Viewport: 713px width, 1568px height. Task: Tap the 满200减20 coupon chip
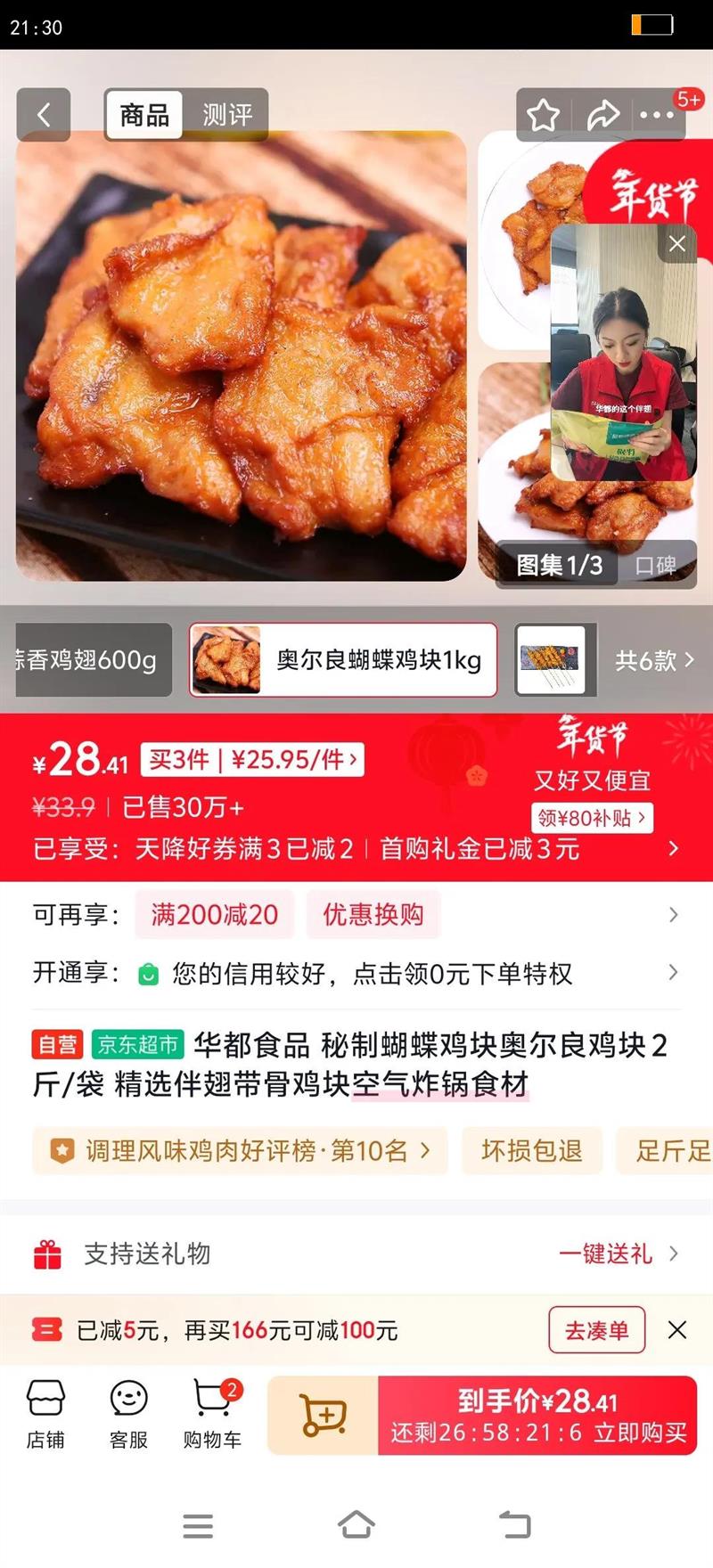tap(214, 914)
